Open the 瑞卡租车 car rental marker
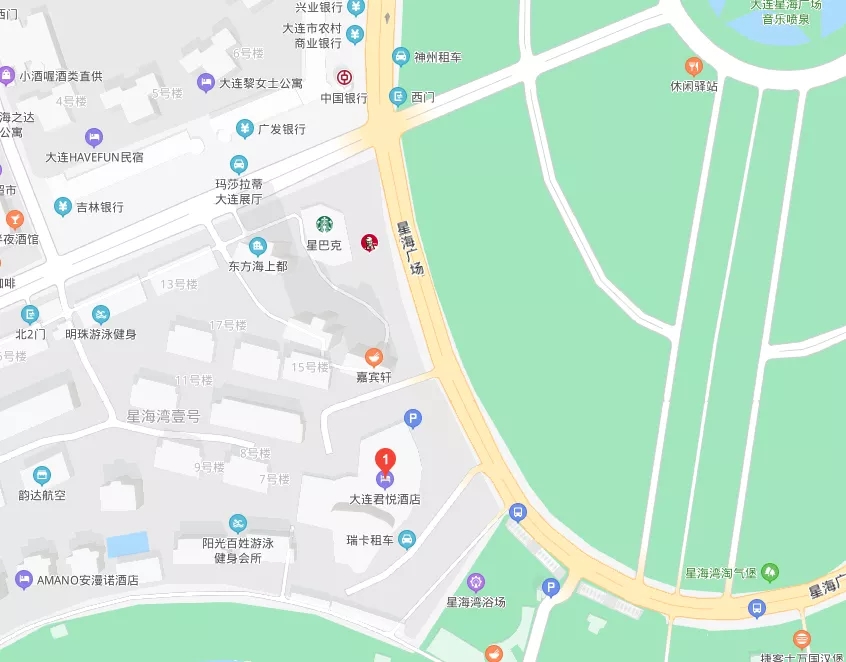This screenshot has width=846, height=662. [406, 540]
